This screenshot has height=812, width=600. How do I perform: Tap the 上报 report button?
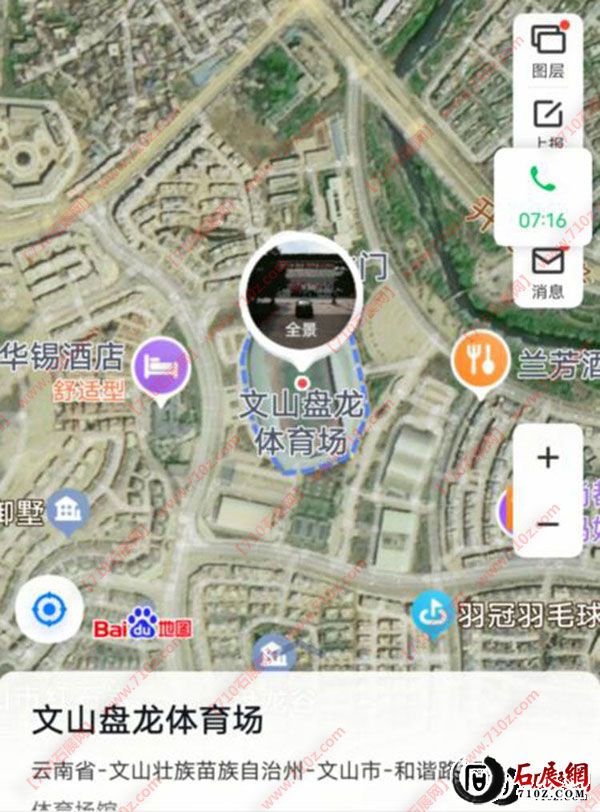click(547, 122)
